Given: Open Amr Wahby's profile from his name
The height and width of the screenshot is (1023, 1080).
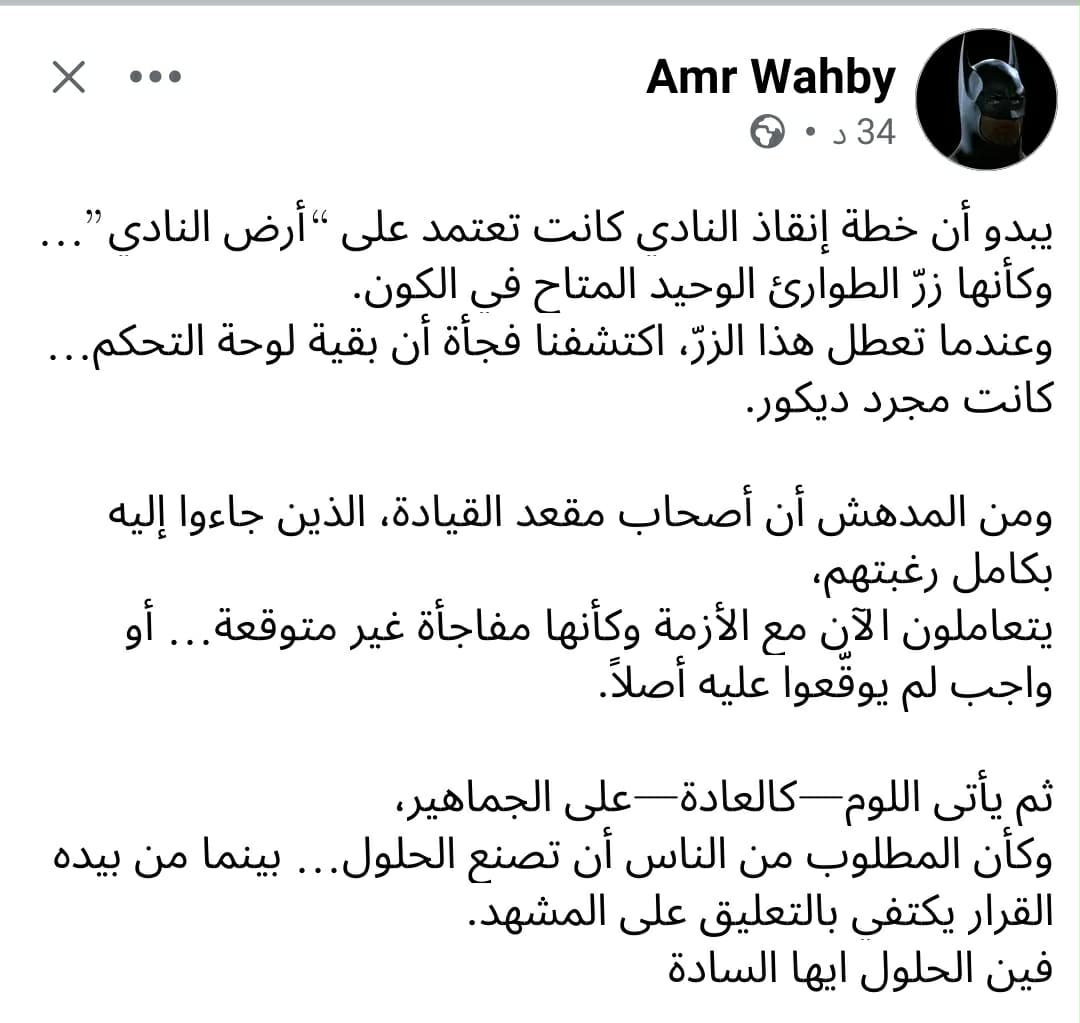Looking at the screenshot, I should 771,77.
